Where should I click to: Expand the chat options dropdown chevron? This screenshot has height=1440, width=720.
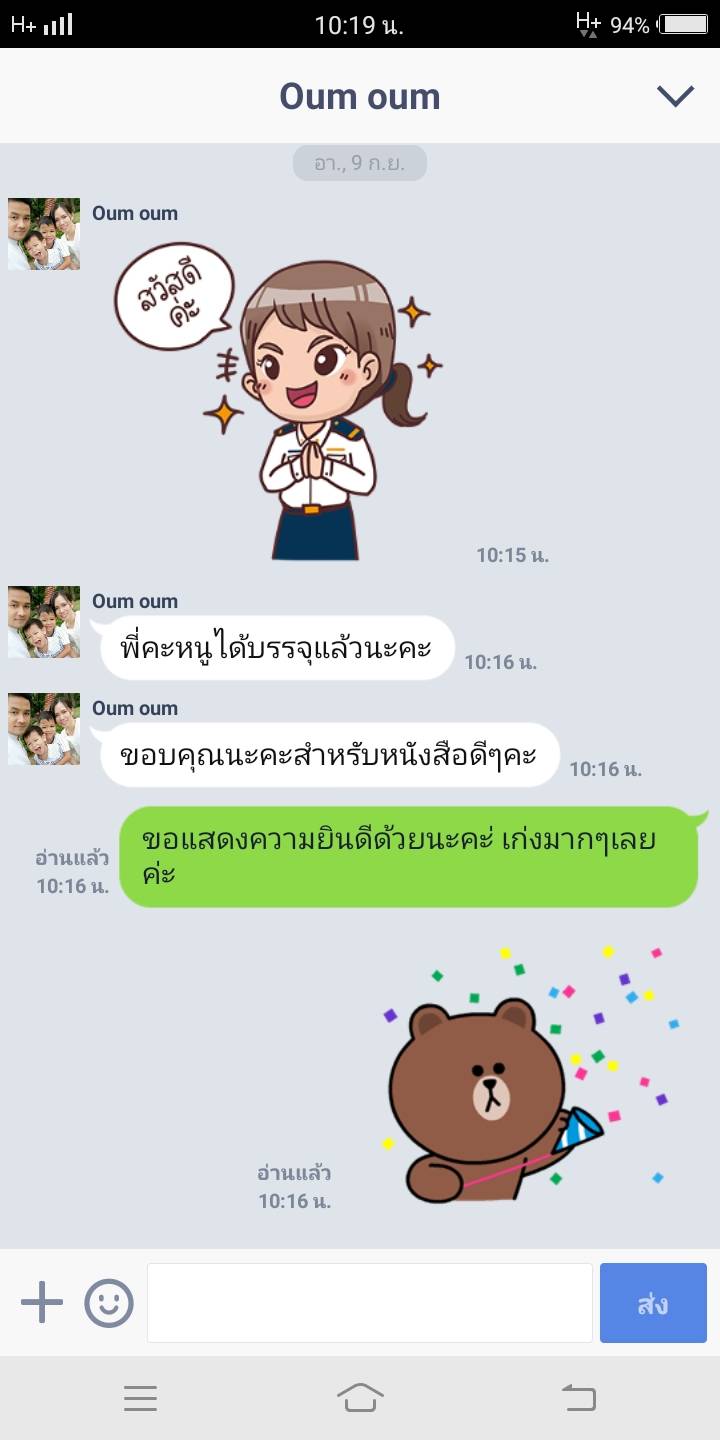[675, 96]
